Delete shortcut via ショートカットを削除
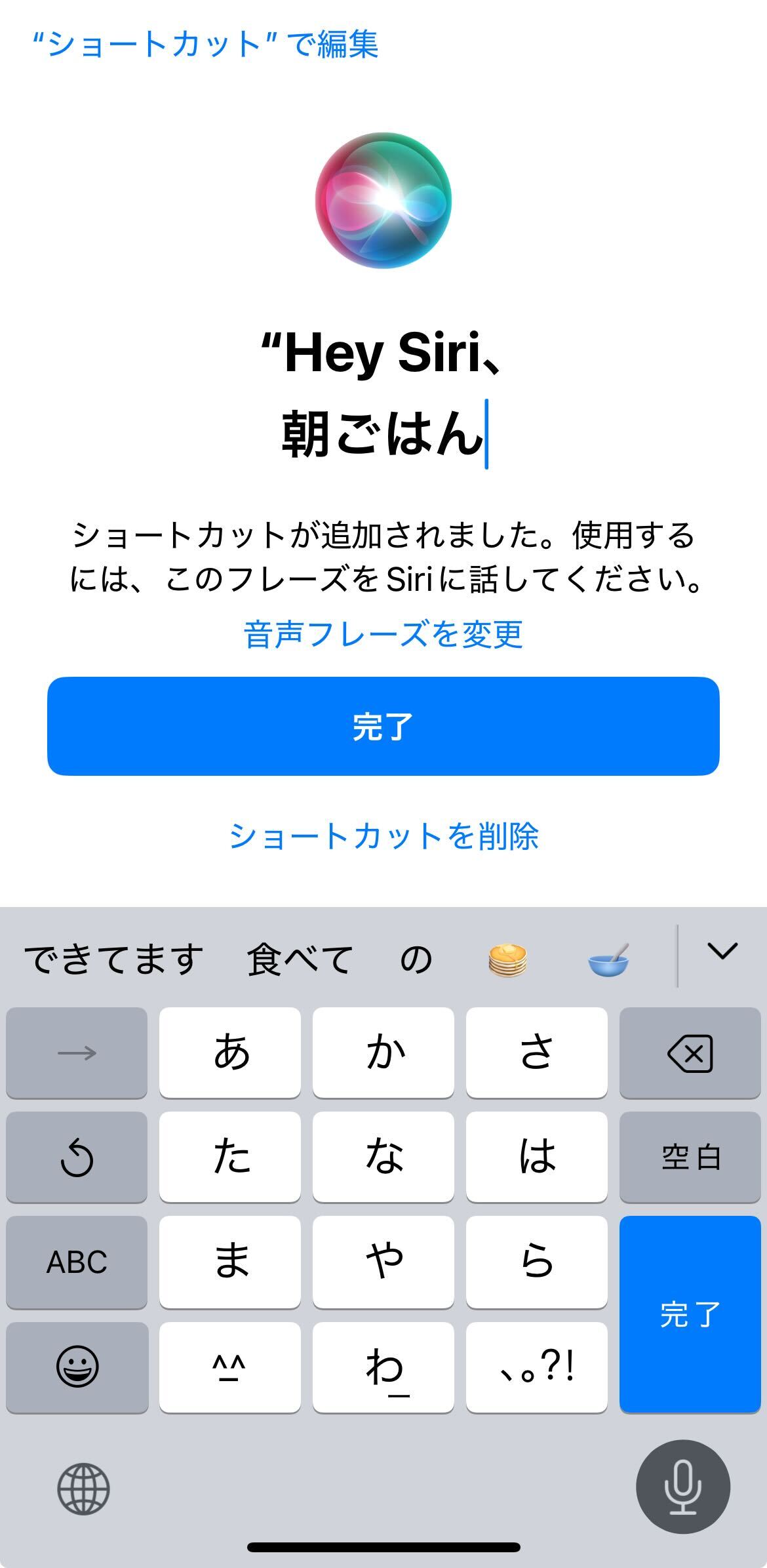Screen dimensions: 767x1568 pyautogui.click(x=383, y=836)
